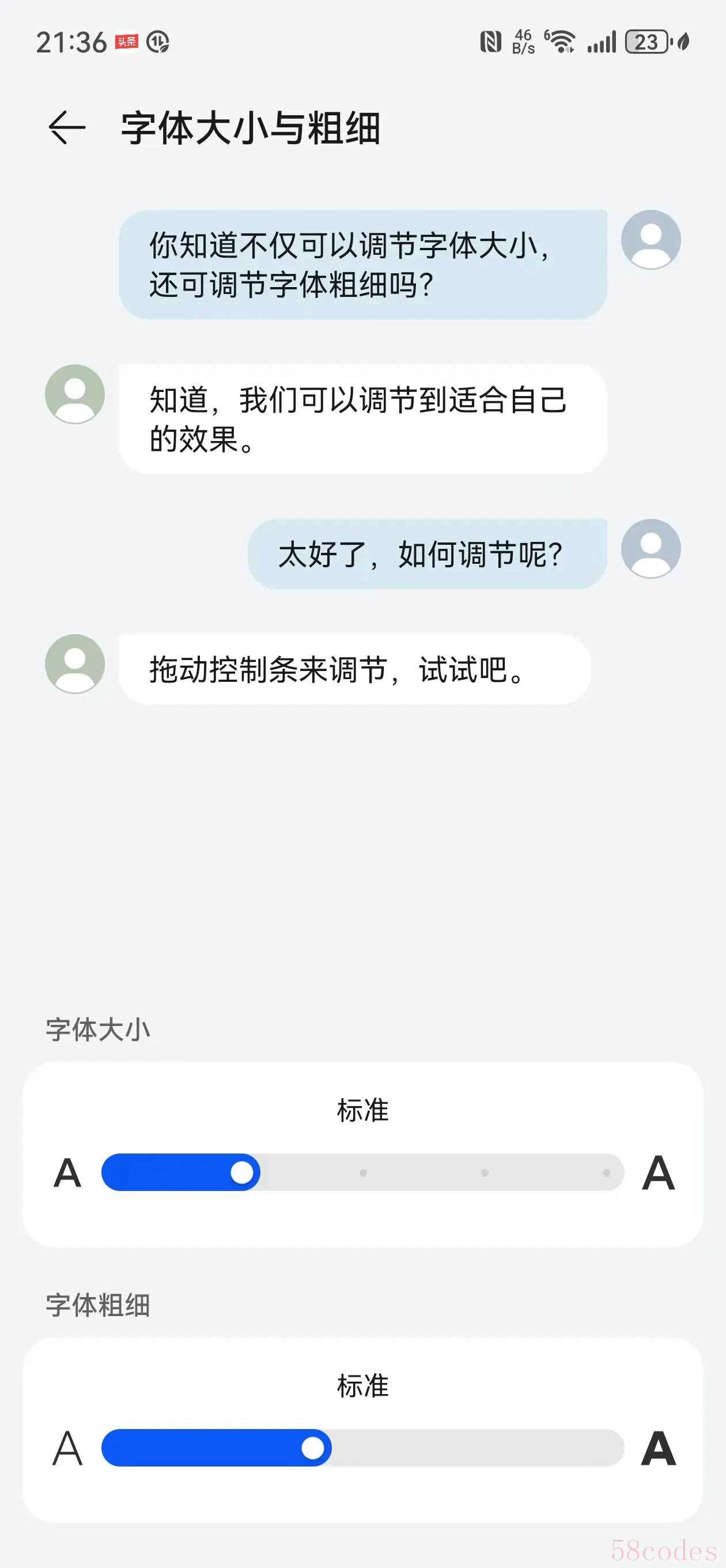Tap the 字体大小 slider track
The height and width of the screenshot is (1568, 726).
(x=362, y=1172)
